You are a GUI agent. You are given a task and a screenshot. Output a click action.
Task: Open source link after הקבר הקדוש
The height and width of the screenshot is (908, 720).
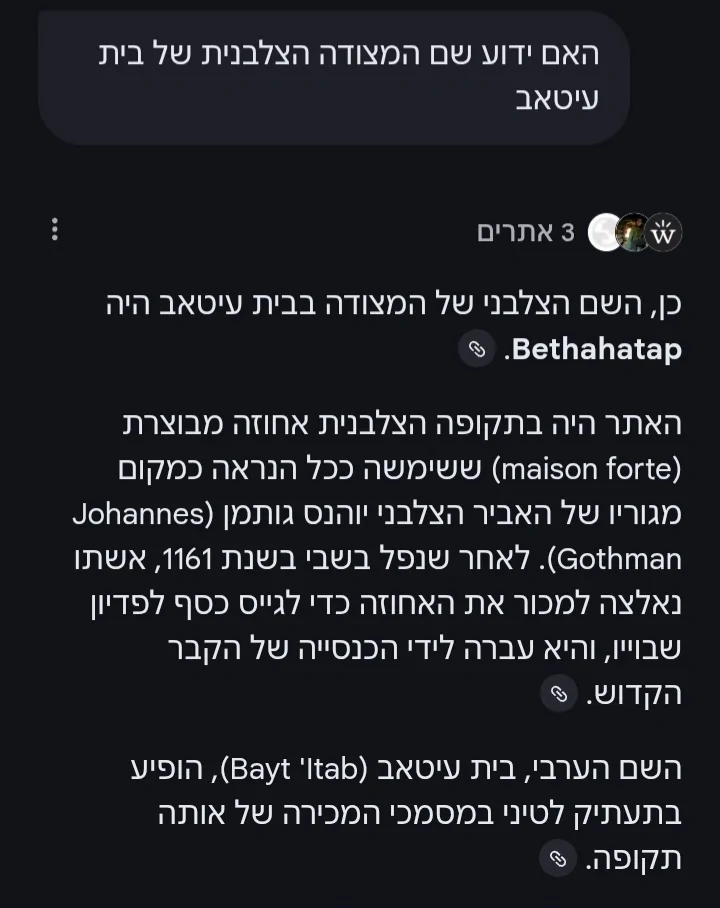[559, 694]
